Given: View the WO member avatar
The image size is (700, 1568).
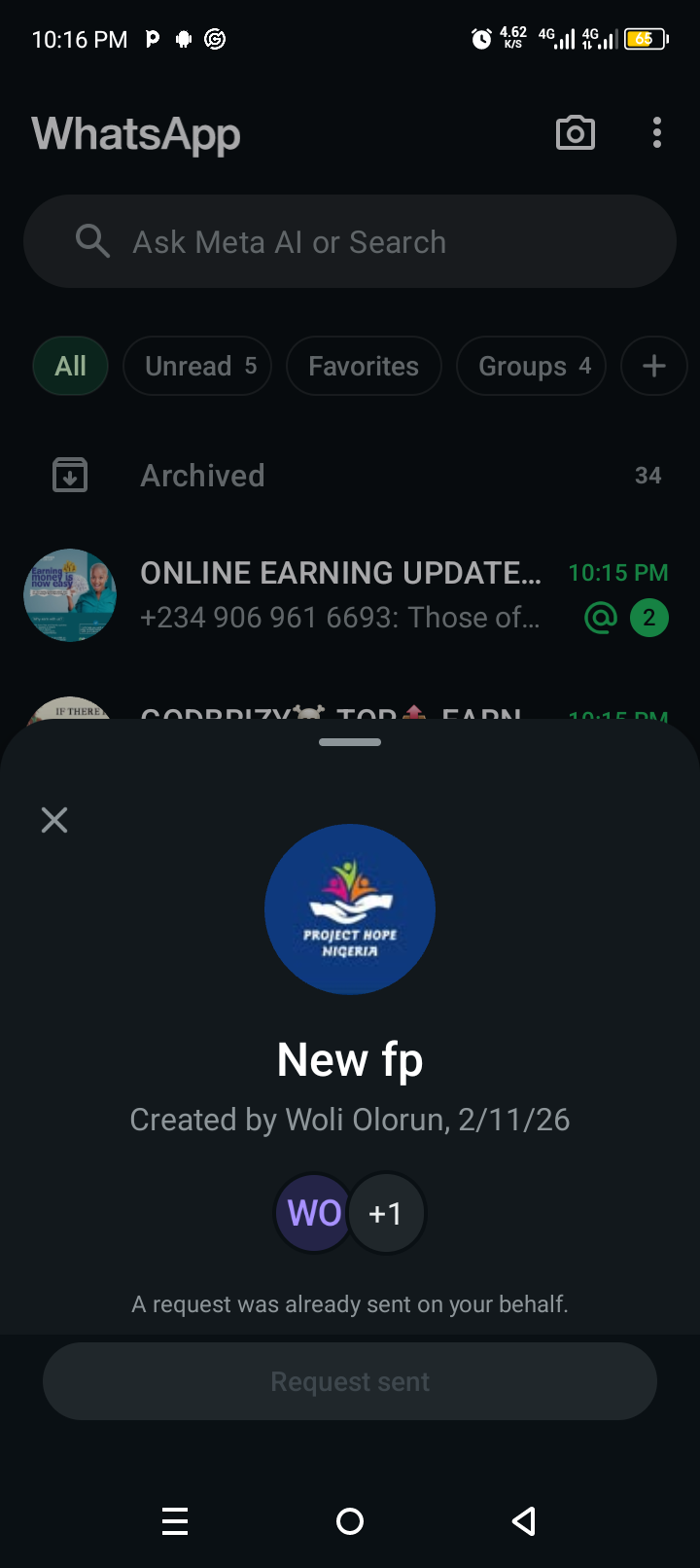Looking at the screenshot, I should (313, 1213).
